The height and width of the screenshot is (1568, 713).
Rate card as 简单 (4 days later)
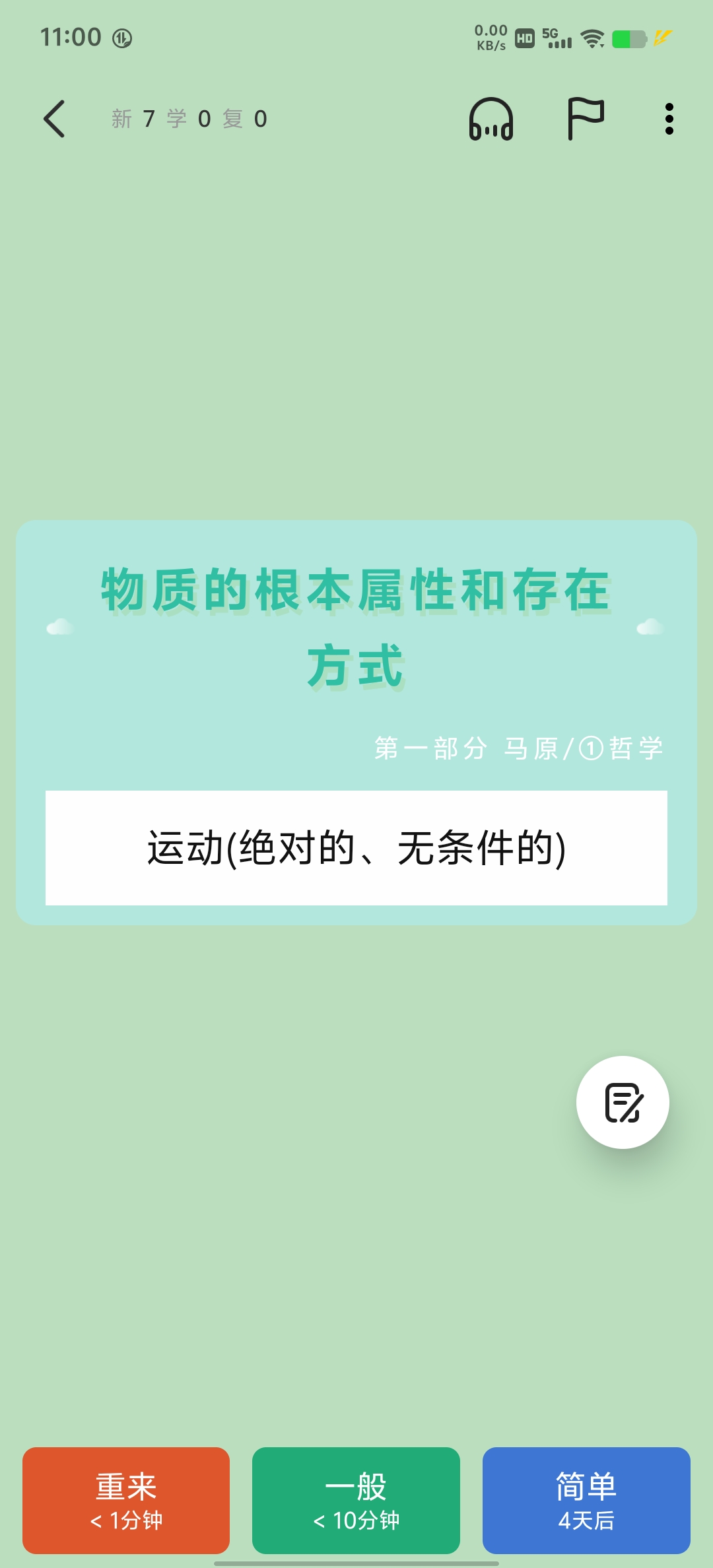pos(586,1500)
